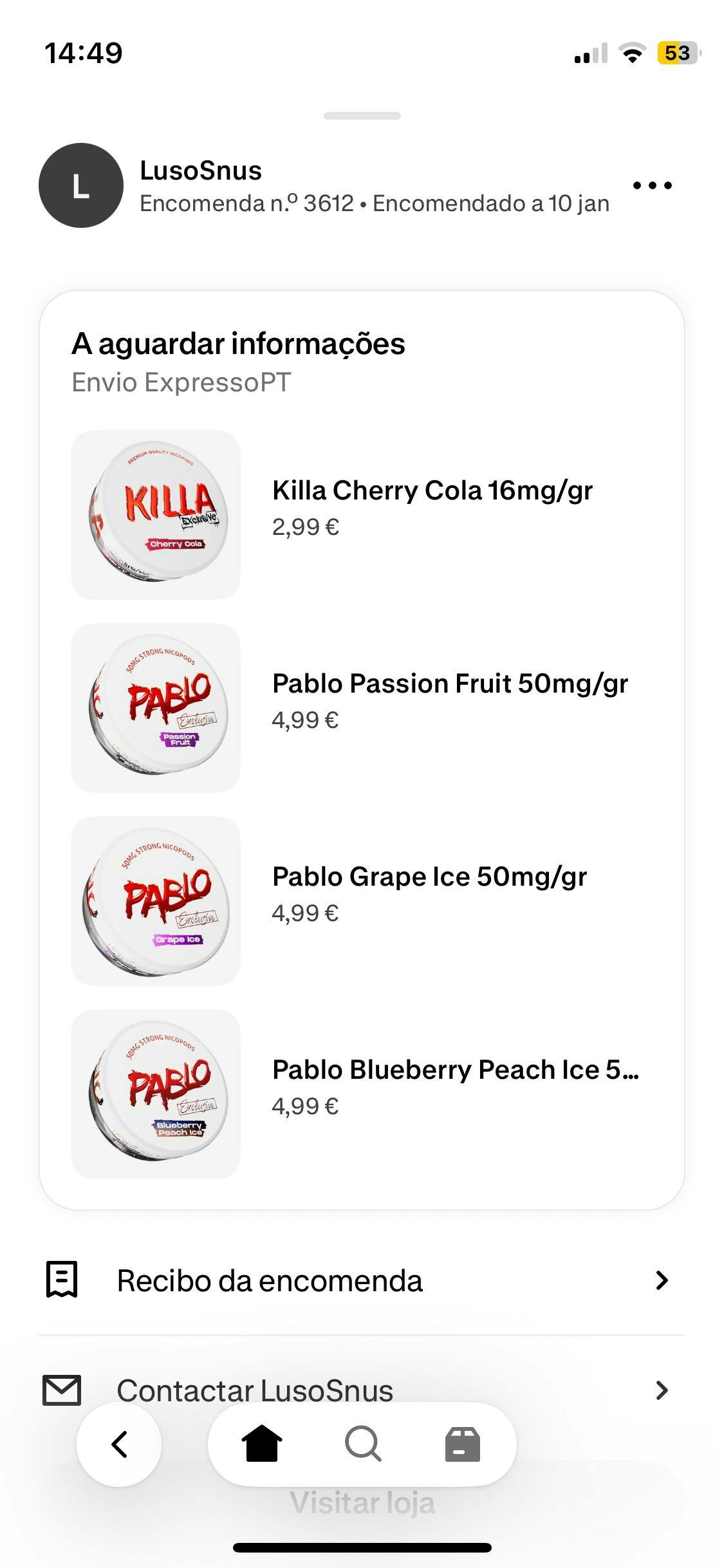
Task: View Pablo Passion Fruit 50mg/gr item
Action: tap(449, 684)
